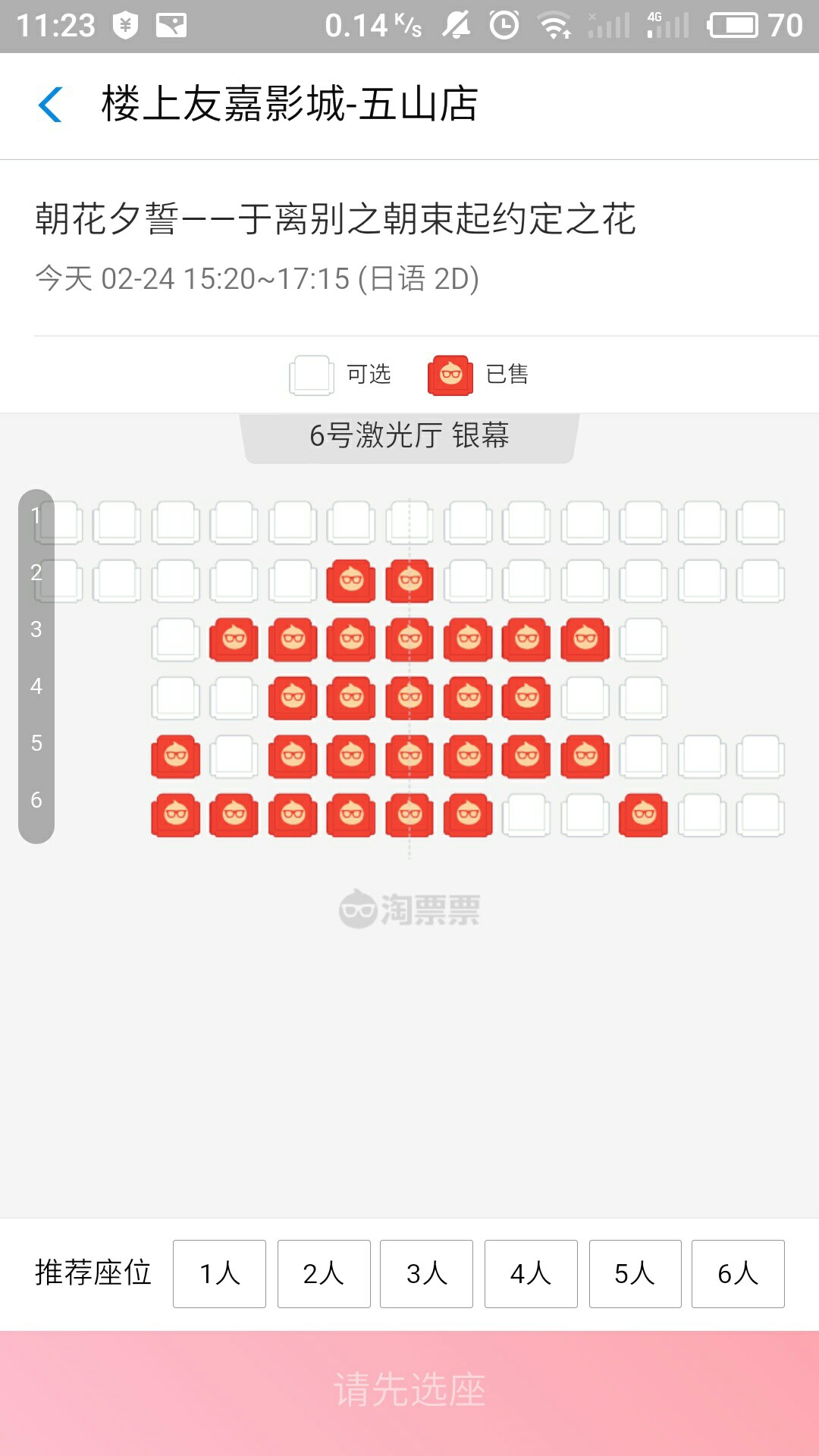Select the last available seat in row 1
This screenshot has height=1456, width=819.
761,522
